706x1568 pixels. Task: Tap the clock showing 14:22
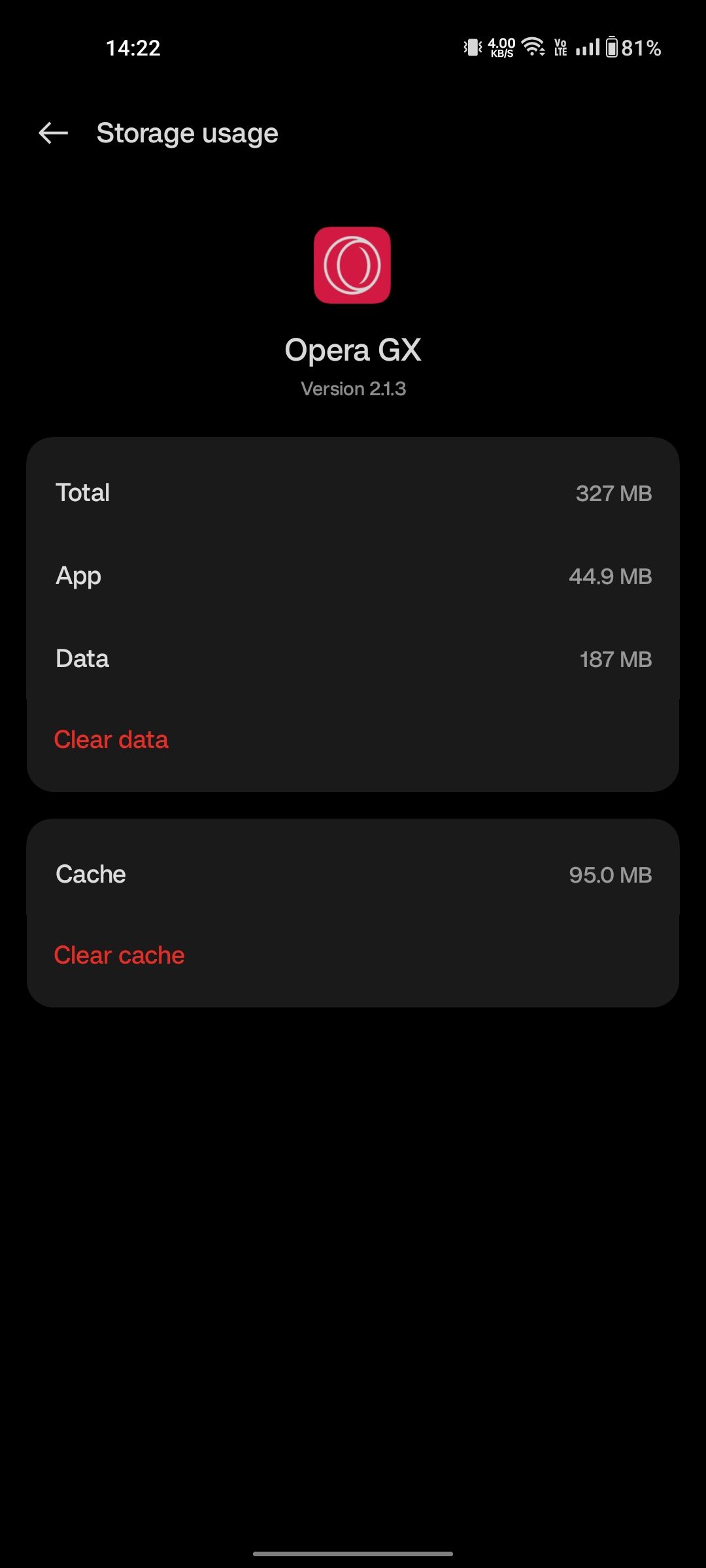132,48
